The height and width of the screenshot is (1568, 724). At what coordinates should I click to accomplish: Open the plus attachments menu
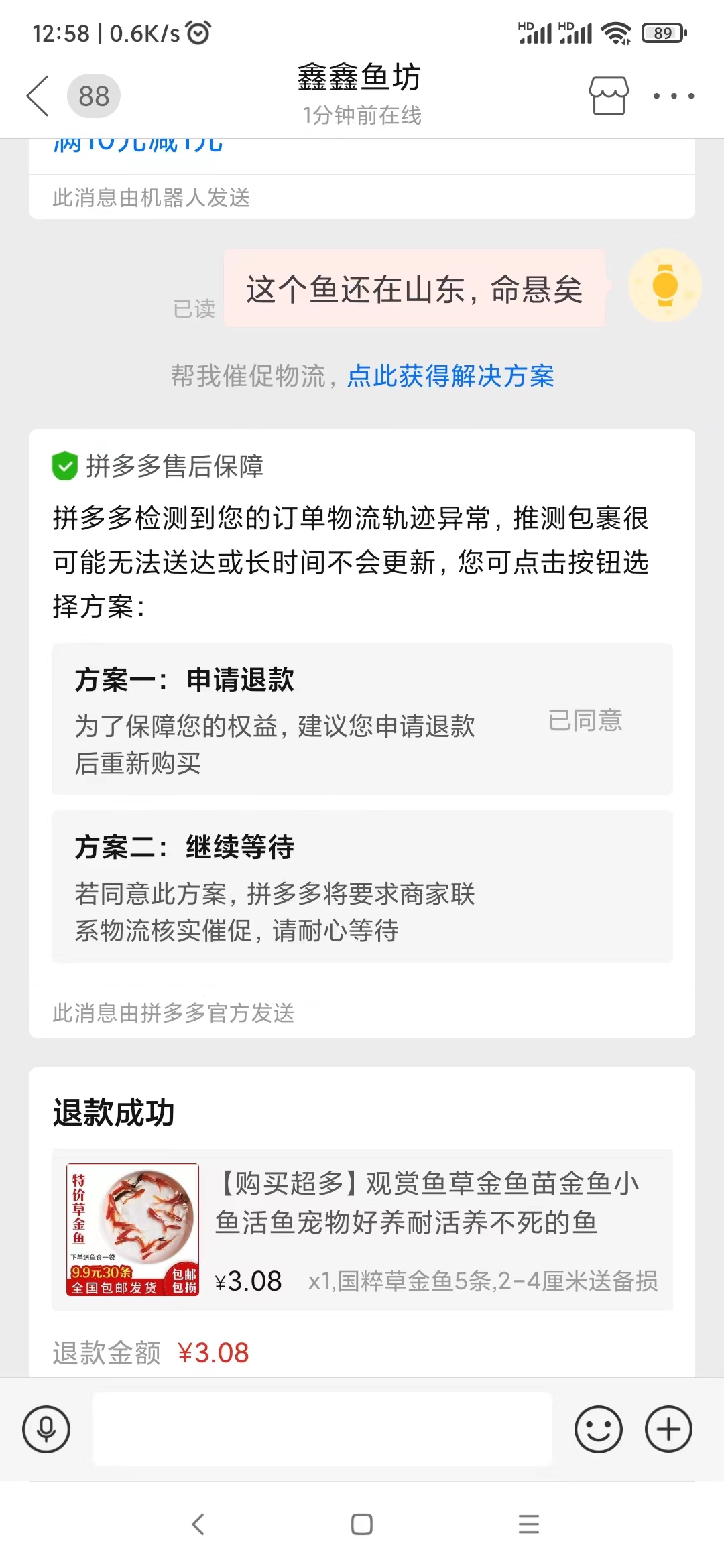(x=668, y=1429)
